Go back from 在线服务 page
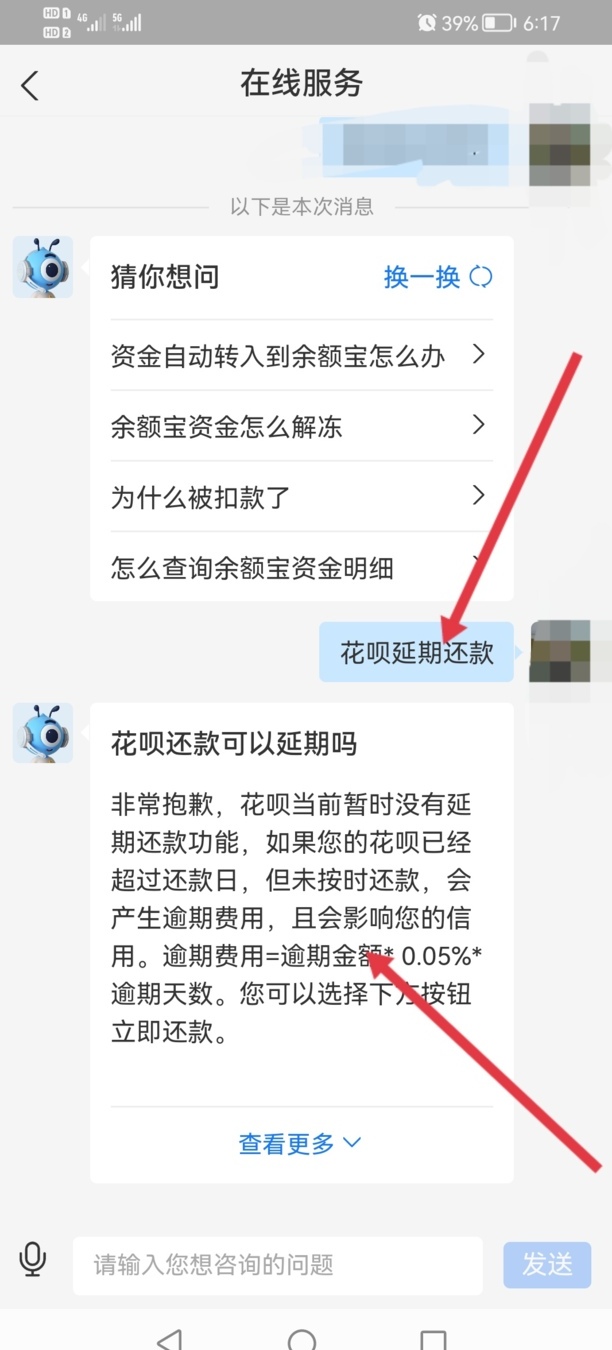The height and width of the screenshot is (1350, 612). pos(30,86)
